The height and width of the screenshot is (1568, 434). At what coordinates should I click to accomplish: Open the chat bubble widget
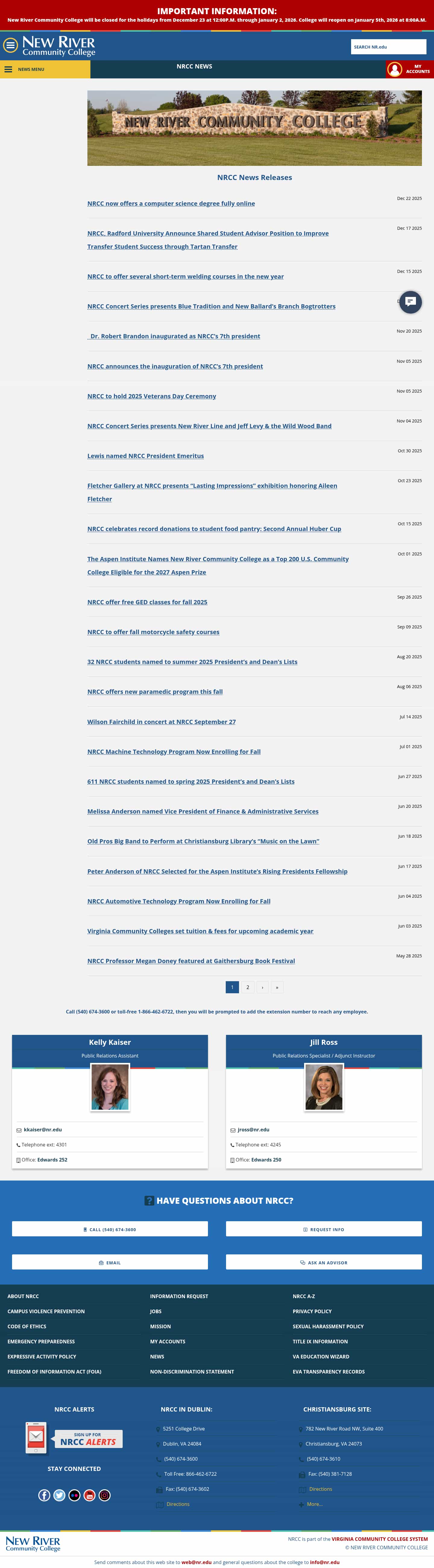click(410, 302)
